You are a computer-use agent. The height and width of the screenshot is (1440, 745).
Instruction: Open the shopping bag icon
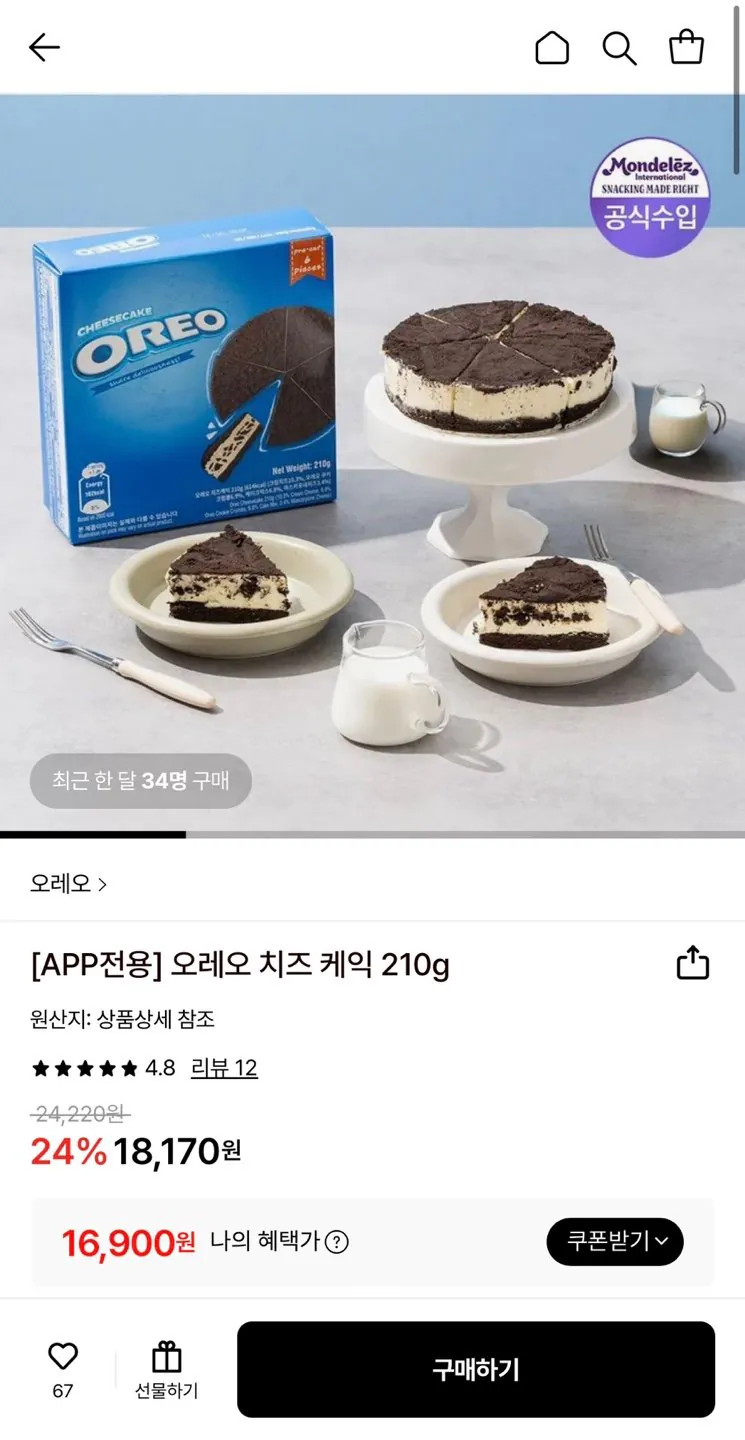(x=686, y=46)
